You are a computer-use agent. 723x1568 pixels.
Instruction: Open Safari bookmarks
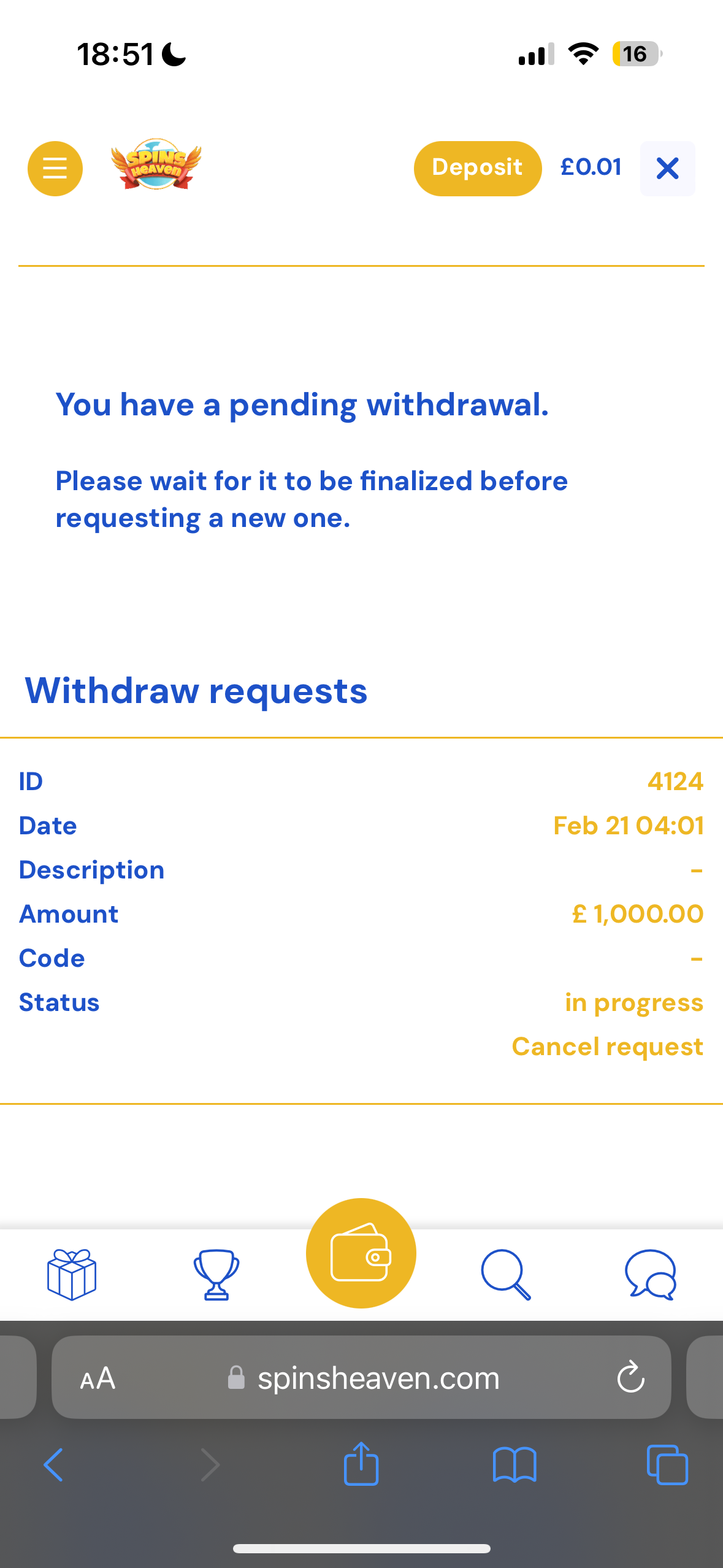(x=515, y=1465)
